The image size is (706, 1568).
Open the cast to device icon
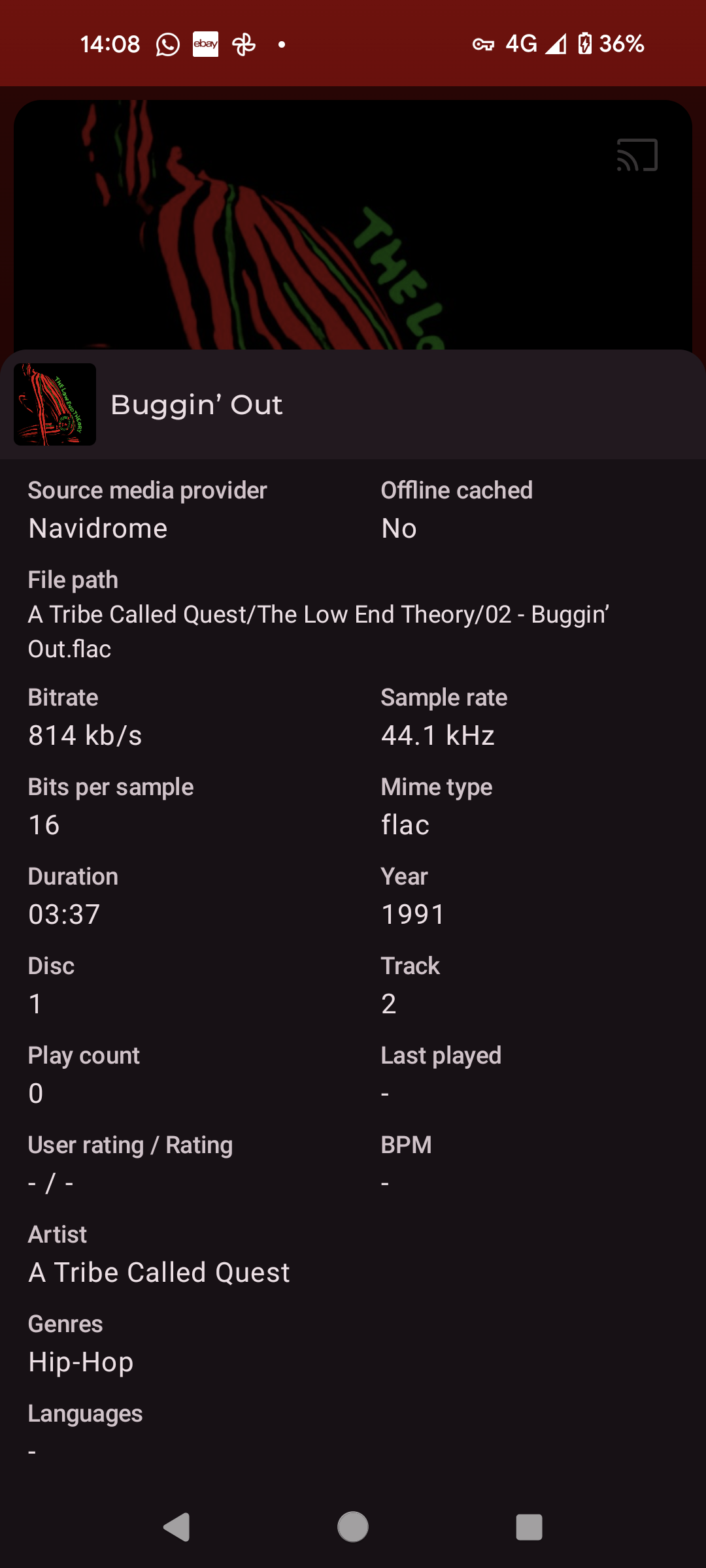(637, 155)
